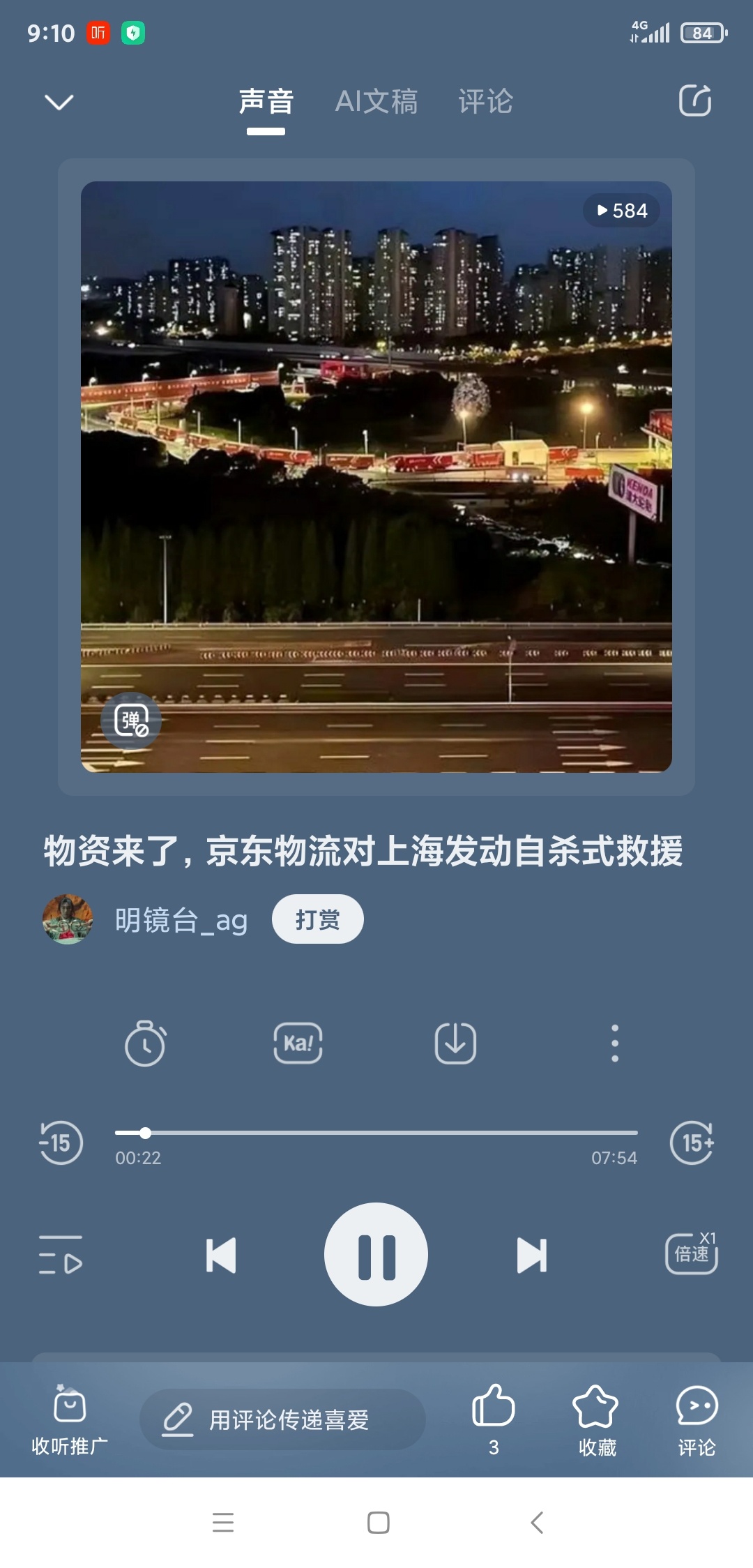The width and height of the screenshot is (753, 1568).
Task: Collapse the player with the down chevron
Action: click(59, 103)
